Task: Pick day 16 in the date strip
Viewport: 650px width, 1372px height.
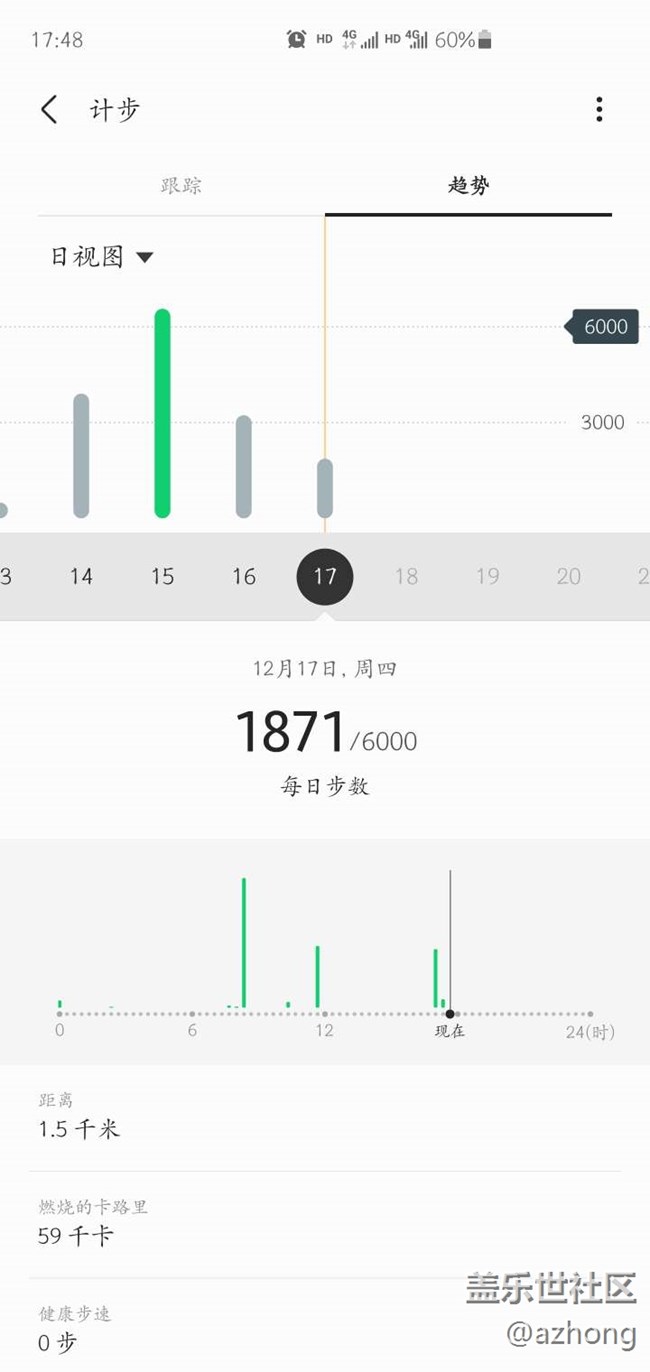Action: [244, 576]
